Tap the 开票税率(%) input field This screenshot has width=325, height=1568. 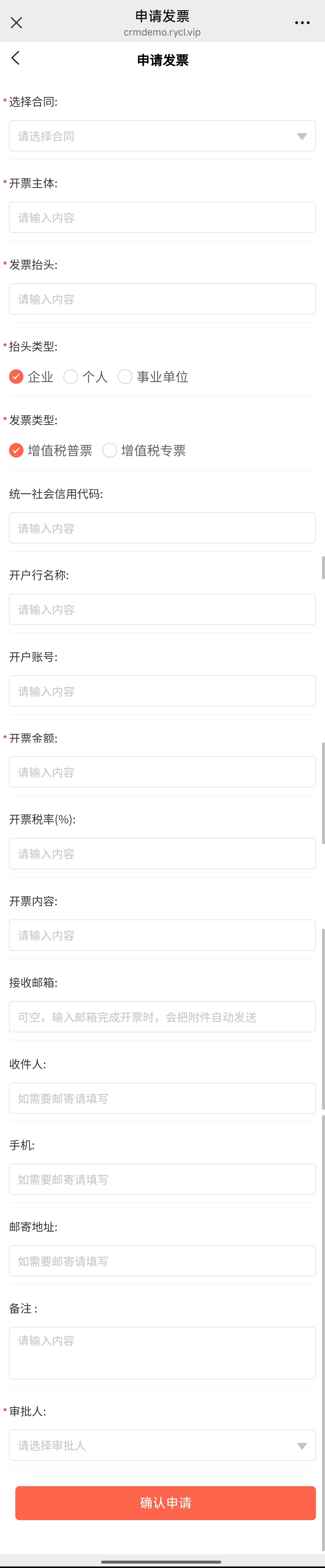(x=162, y=853)
